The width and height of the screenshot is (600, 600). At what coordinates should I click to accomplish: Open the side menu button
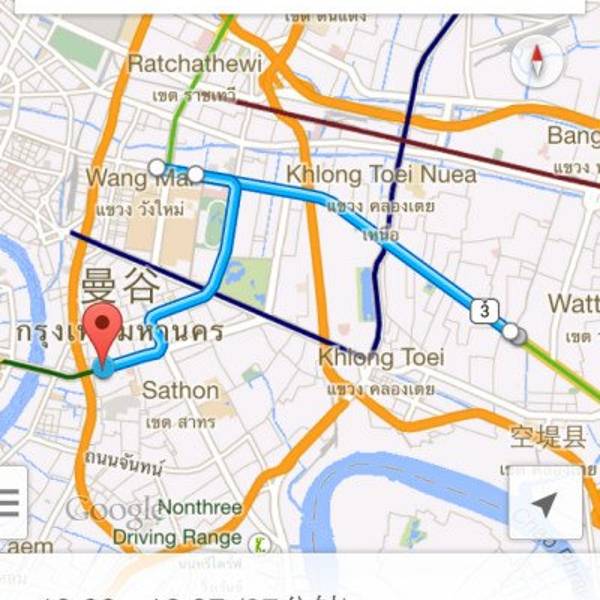(11, 502)
